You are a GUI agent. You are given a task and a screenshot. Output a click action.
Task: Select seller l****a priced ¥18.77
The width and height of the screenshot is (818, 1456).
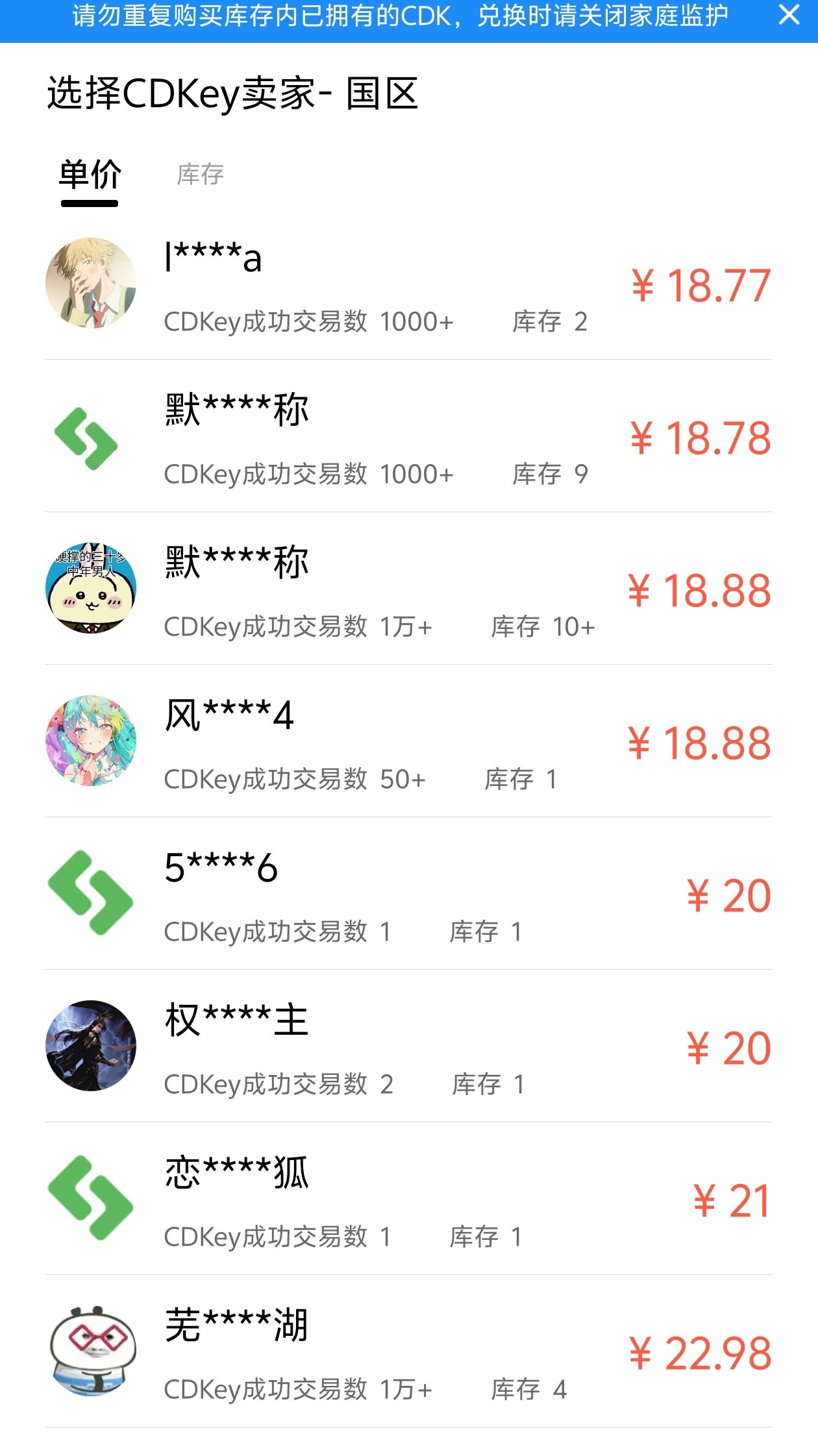pyautogui.click(x=409, y=284)
